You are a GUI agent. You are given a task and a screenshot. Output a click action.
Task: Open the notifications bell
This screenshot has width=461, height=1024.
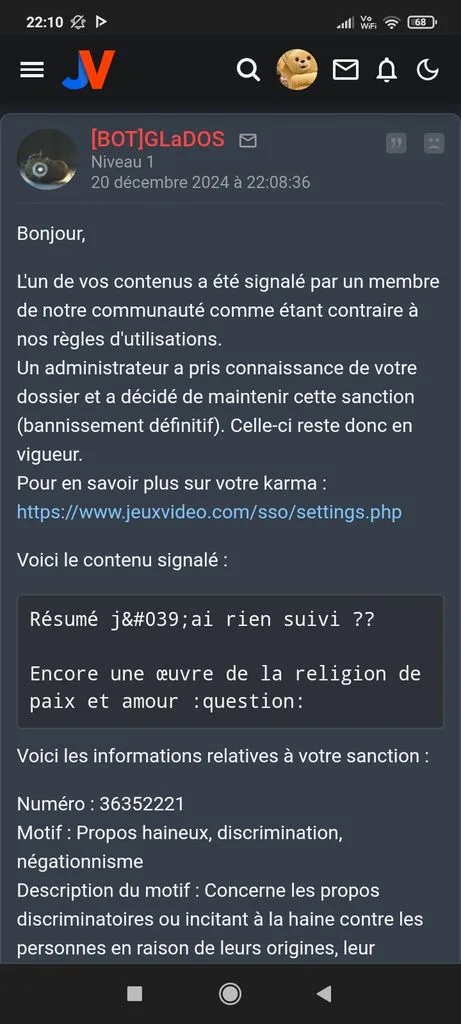point(387,70)
